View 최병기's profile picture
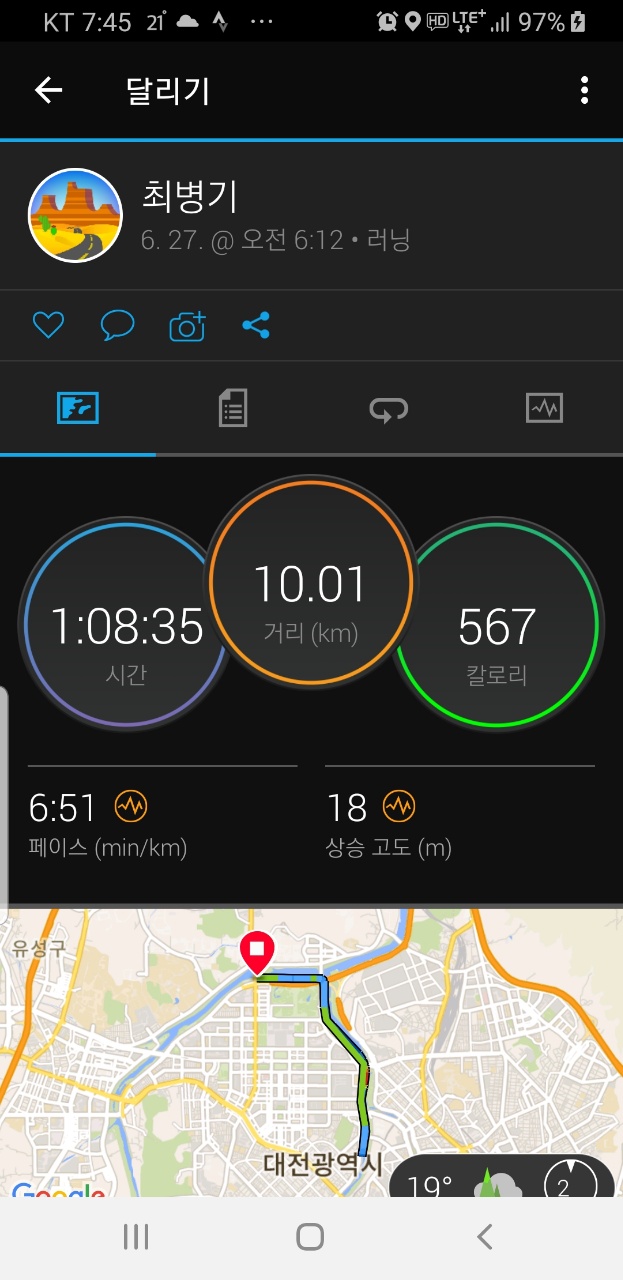 (76, 215)
